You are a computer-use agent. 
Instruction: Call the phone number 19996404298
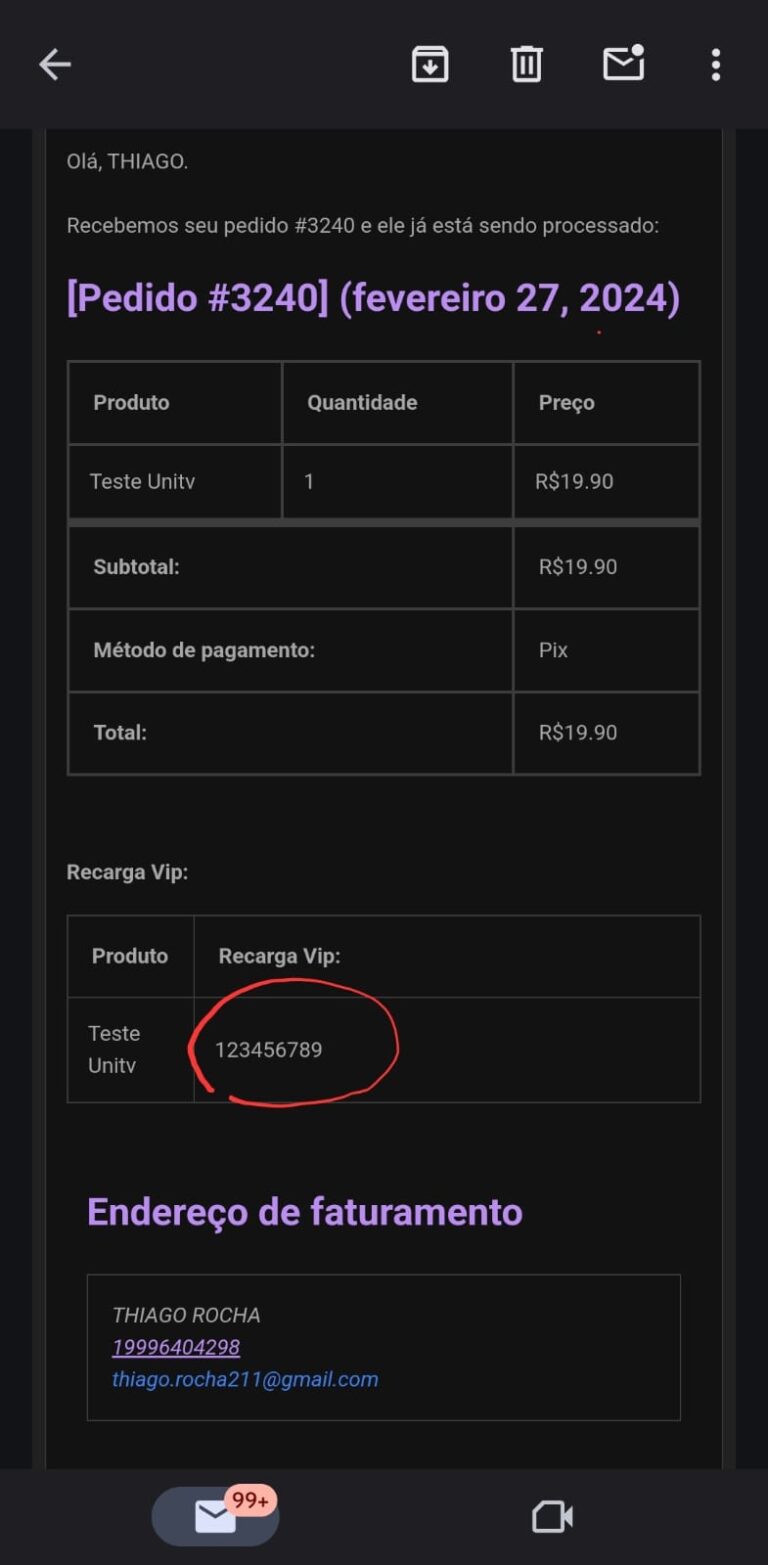tap(176, 1347)
